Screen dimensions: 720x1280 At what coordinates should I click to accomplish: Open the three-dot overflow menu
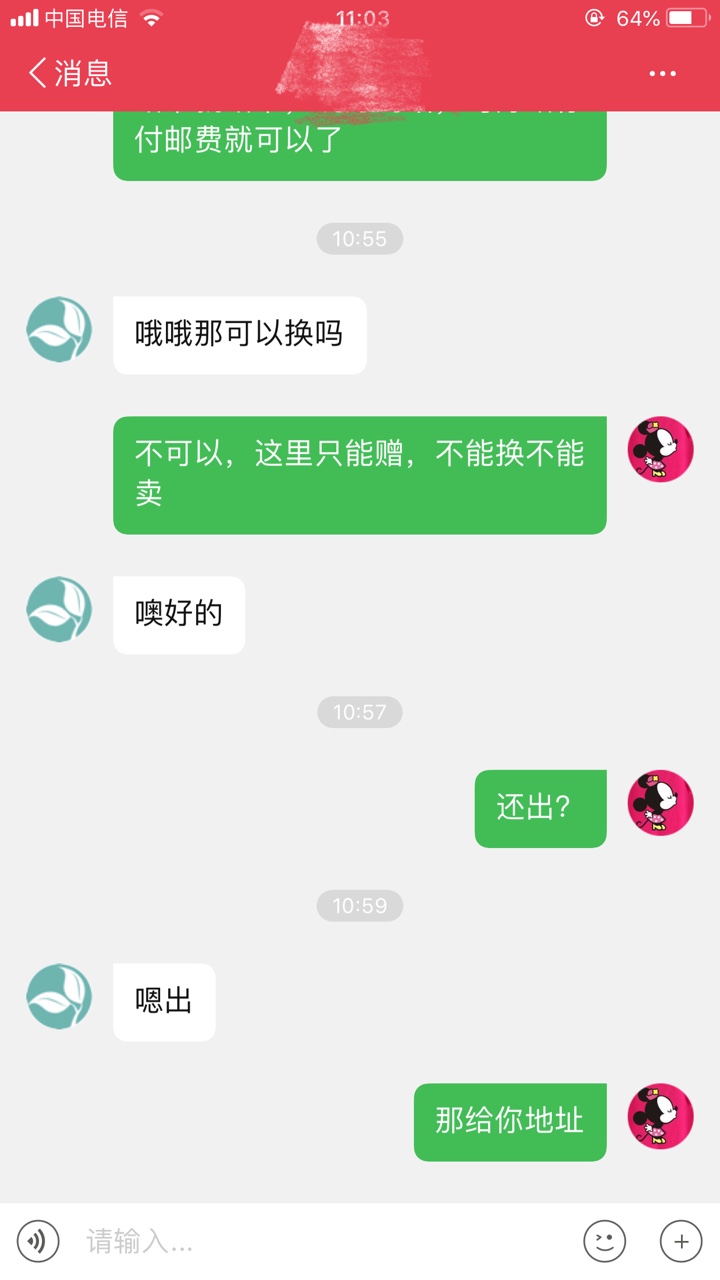tap(662, 74)
